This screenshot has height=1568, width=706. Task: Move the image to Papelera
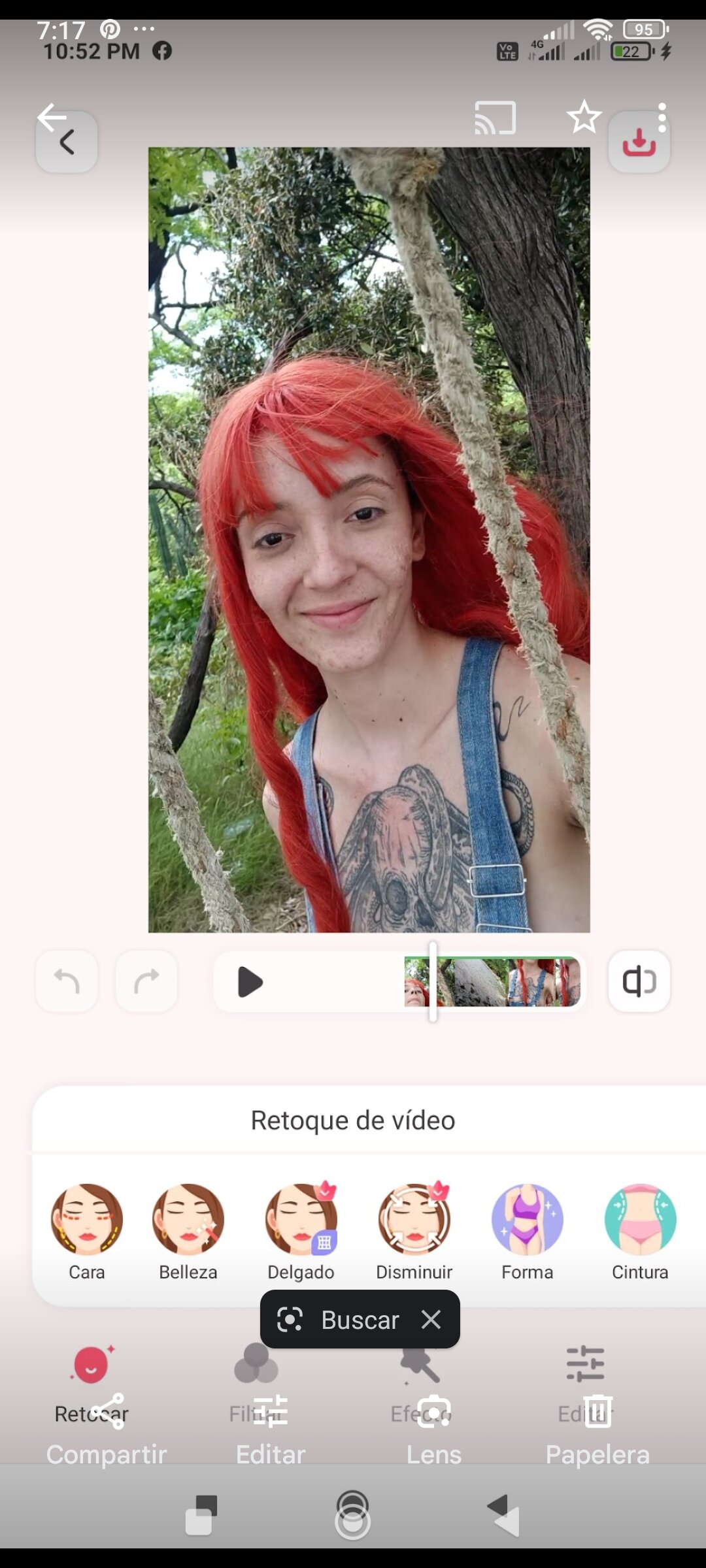pyautogui.click(x=597, y=1431)
